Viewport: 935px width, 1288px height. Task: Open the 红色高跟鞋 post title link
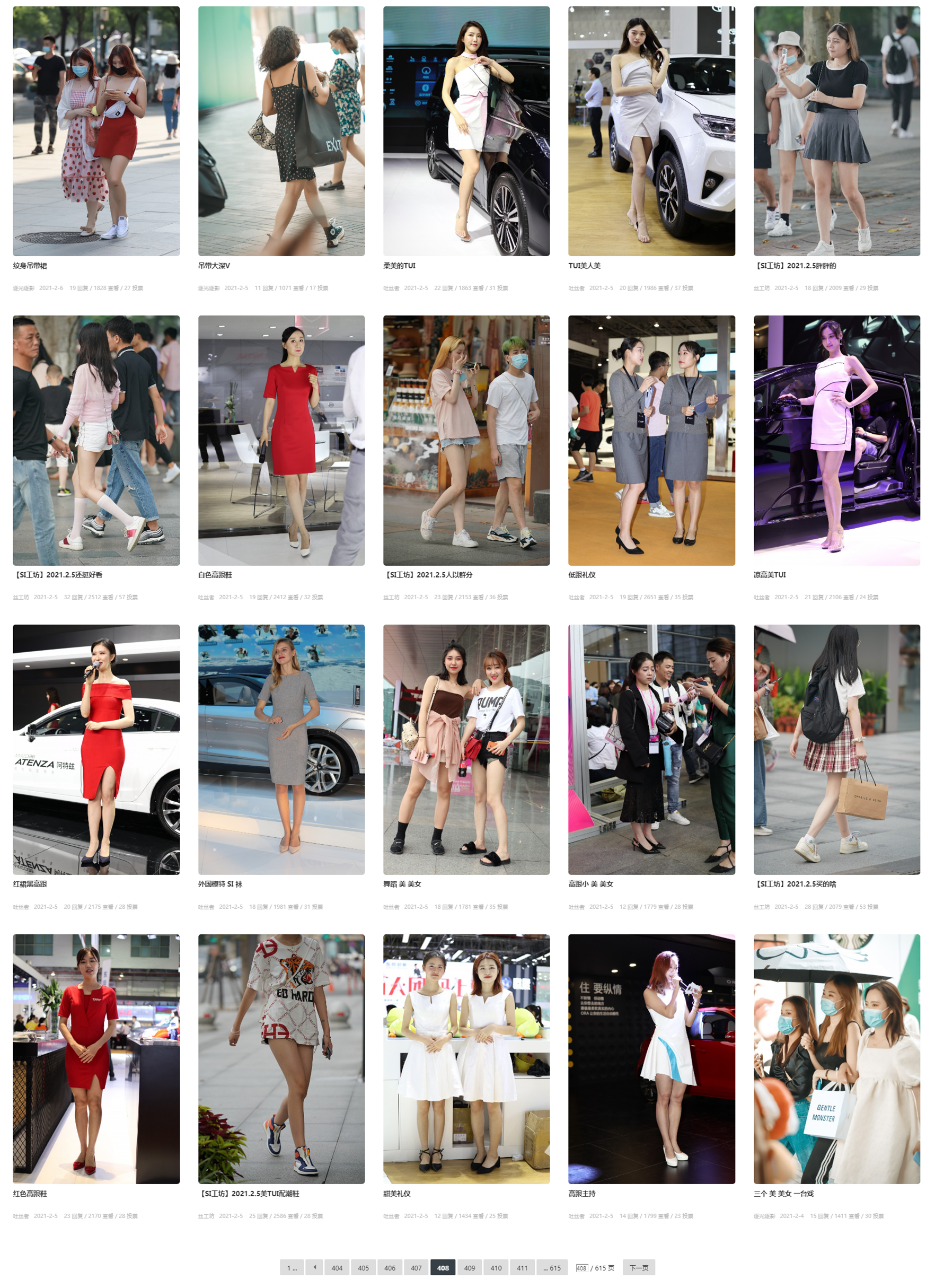[30, 1193]
